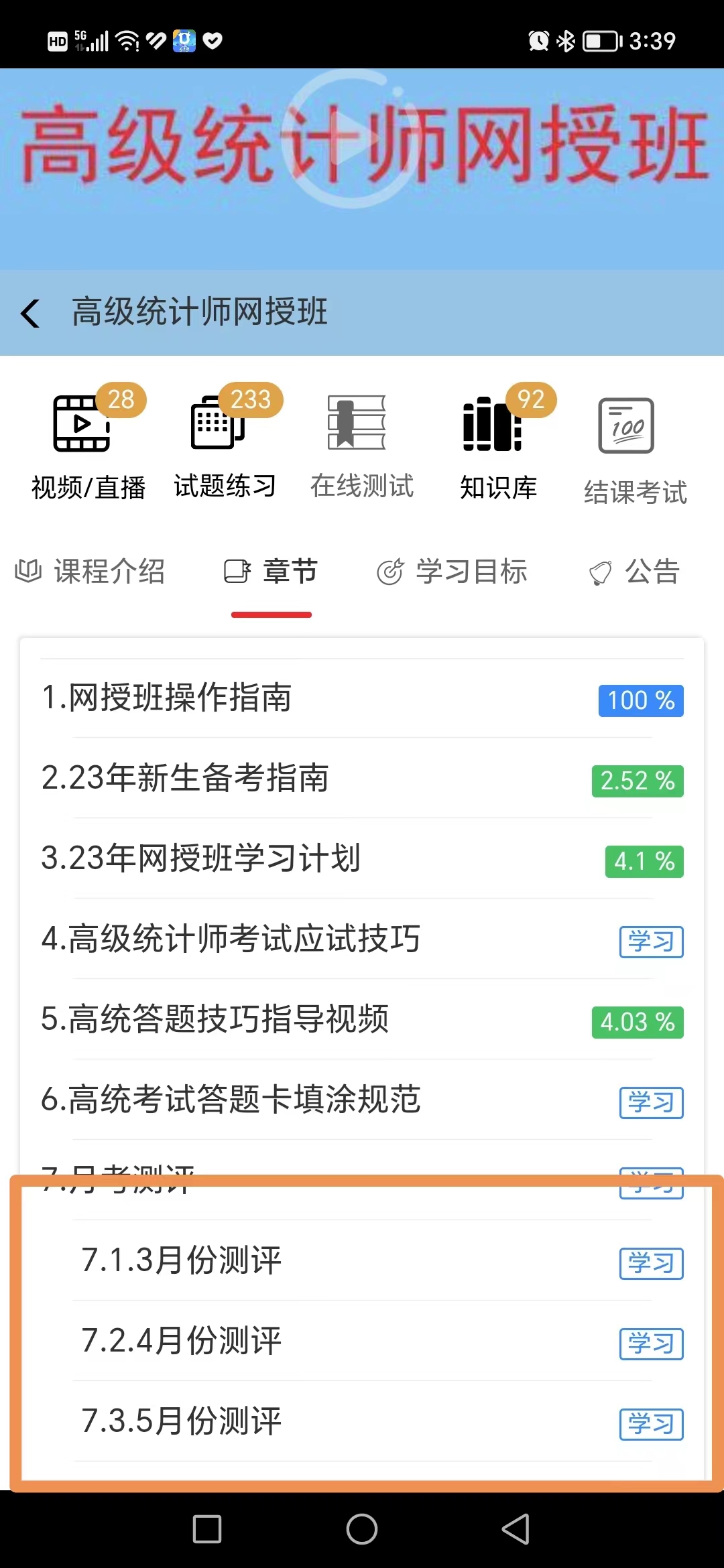Image resolution: width=724 pixels, height=1568 pixels.
Task: Open 试题练习 practice questions
Action: pos(225,442)
